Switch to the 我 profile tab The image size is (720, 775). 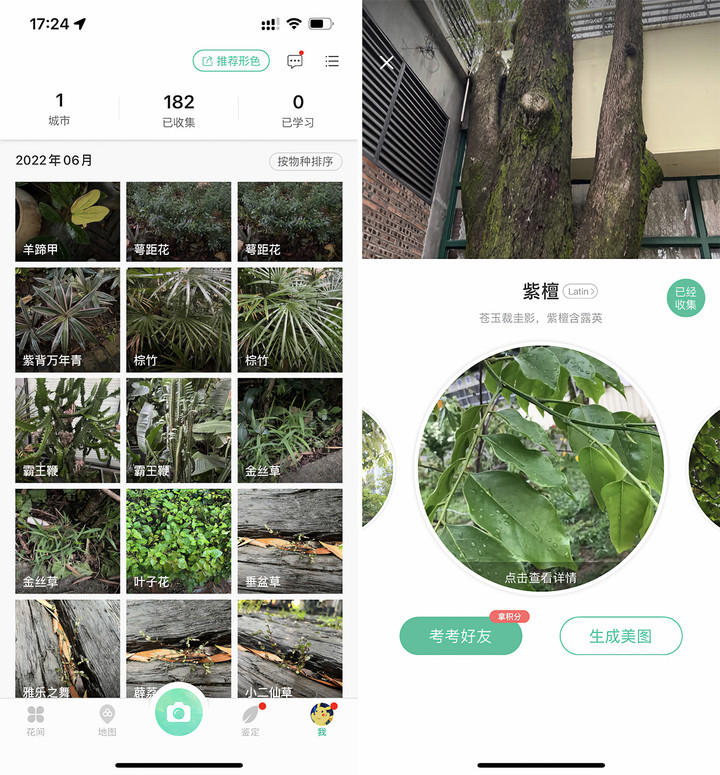tap(322, 720)
